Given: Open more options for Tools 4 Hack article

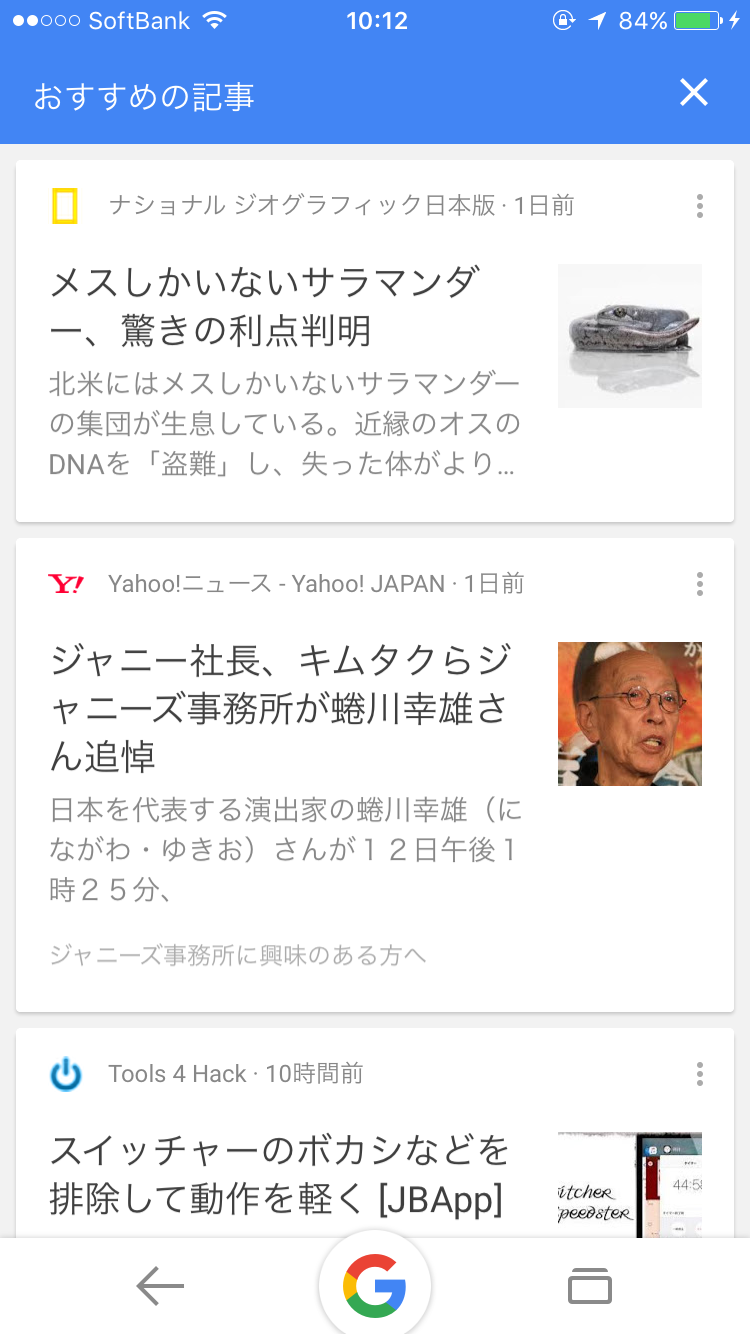Looking at the screenshot, I should point(699,1074).
